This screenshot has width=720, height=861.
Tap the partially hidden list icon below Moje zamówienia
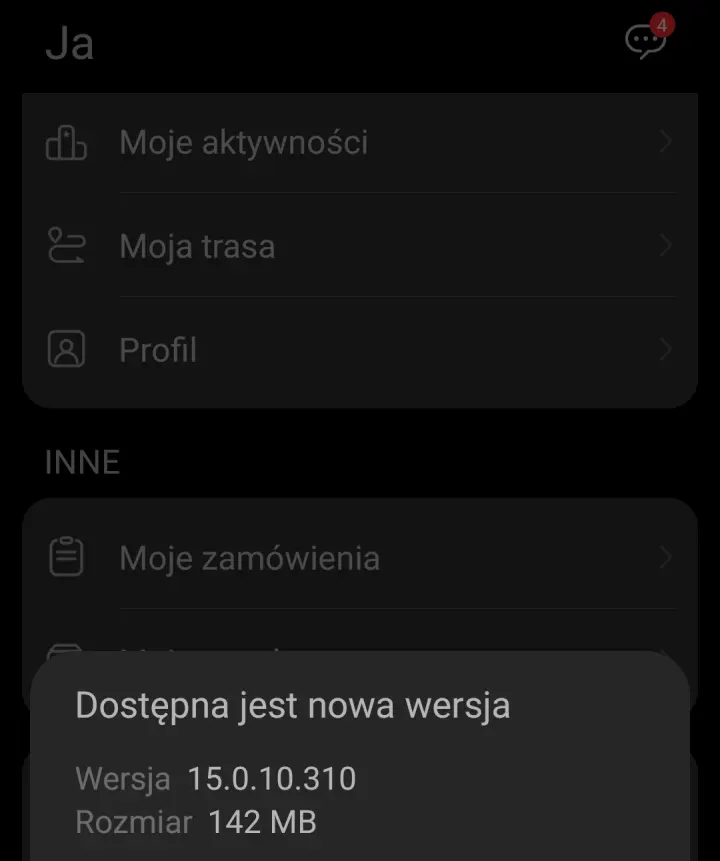tap(66, 650)
